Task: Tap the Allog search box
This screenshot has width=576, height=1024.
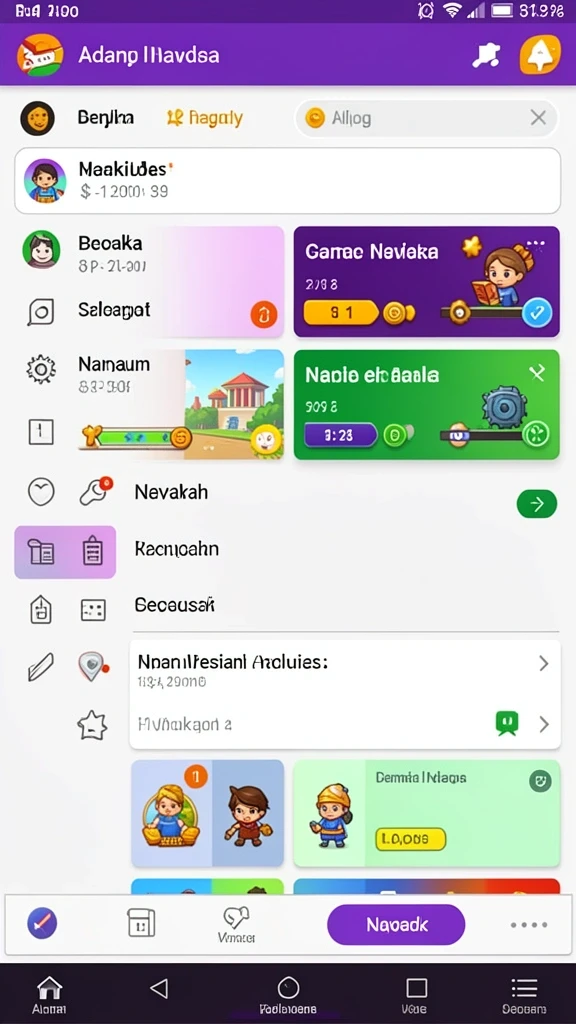Action: pyautogui.click(x=426, y=118)
